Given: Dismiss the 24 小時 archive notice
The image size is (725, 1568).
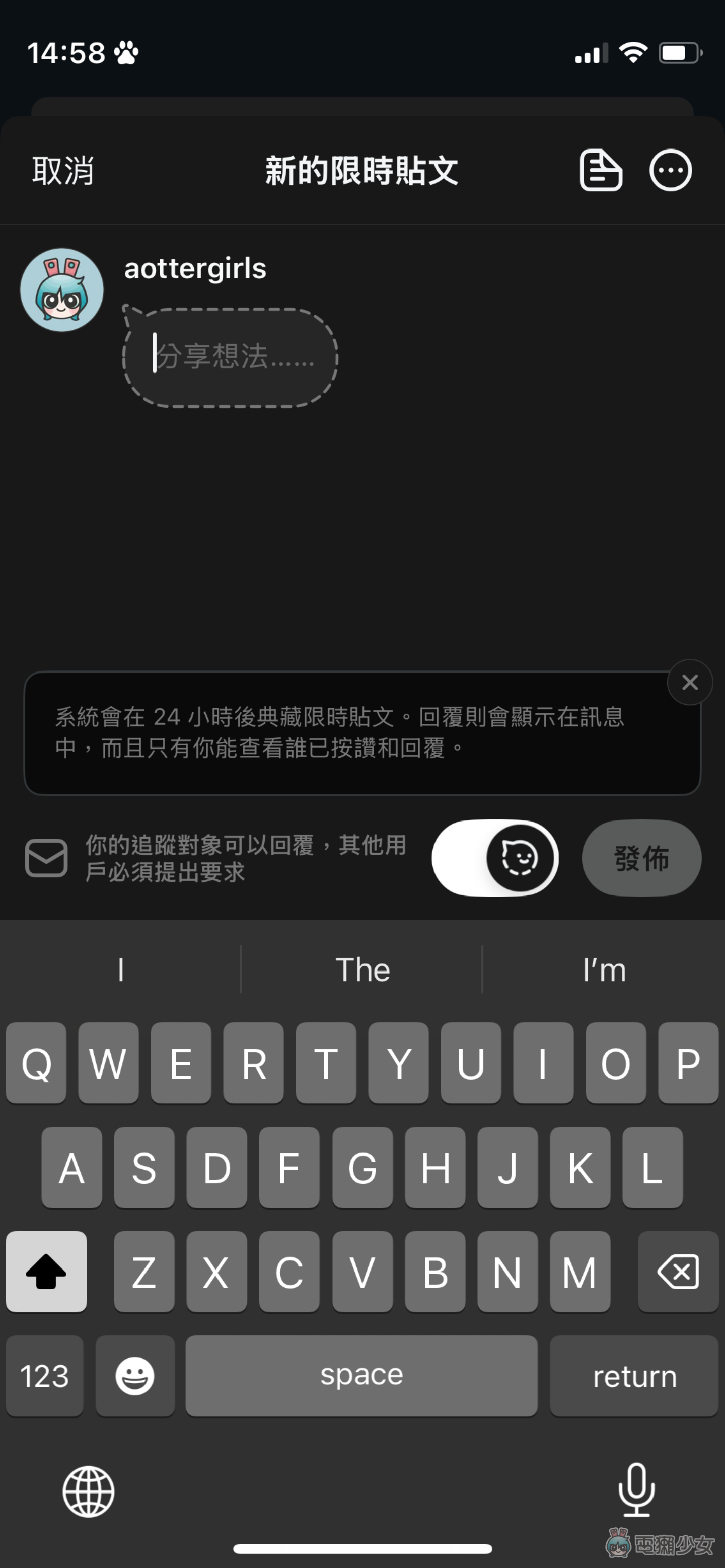Looking at the screenshot, I should pyautogui.click(x=690, y=683).
